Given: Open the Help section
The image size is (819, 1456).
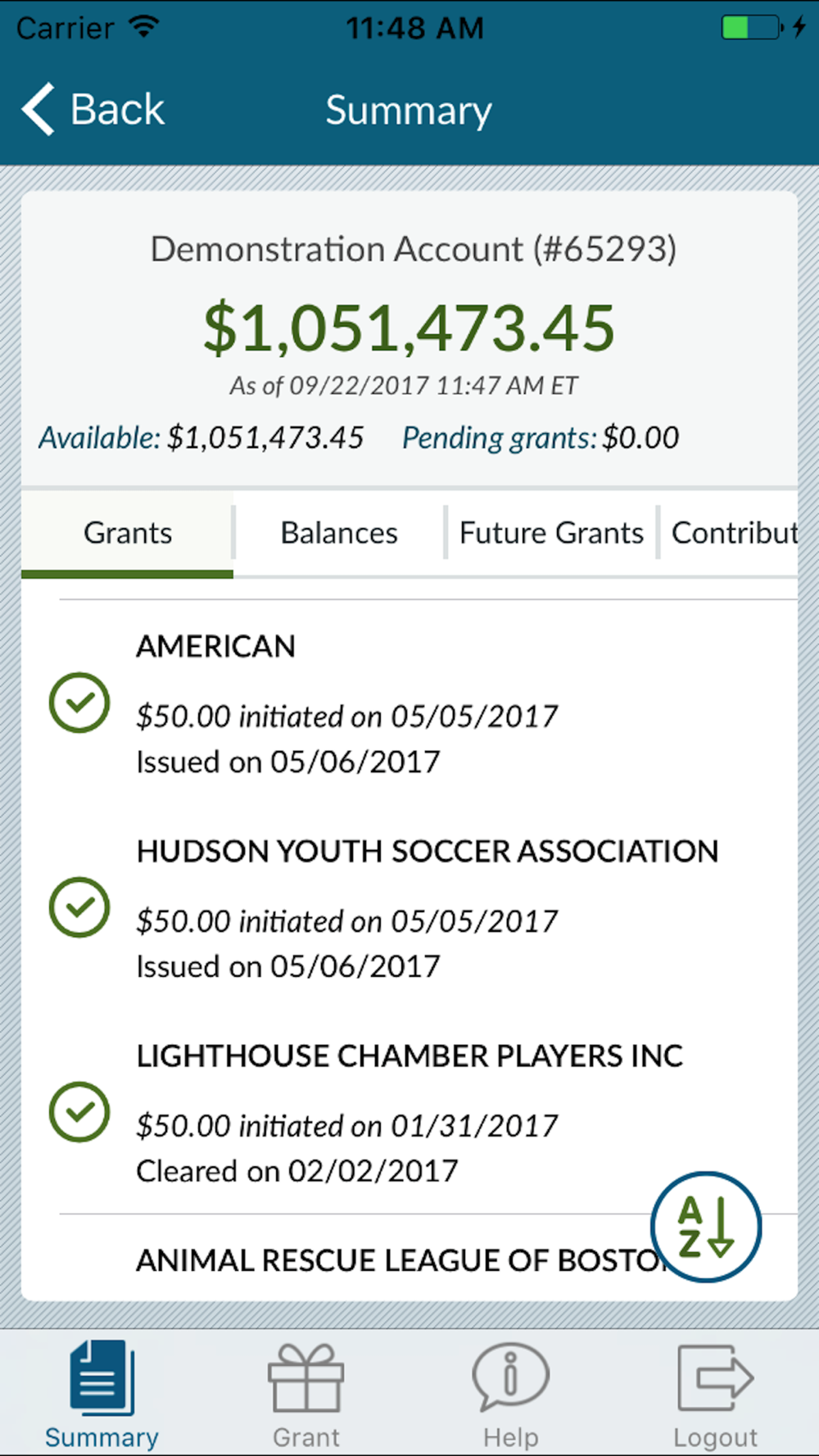Looking at the screenshot, I should tap(510, 1394).
